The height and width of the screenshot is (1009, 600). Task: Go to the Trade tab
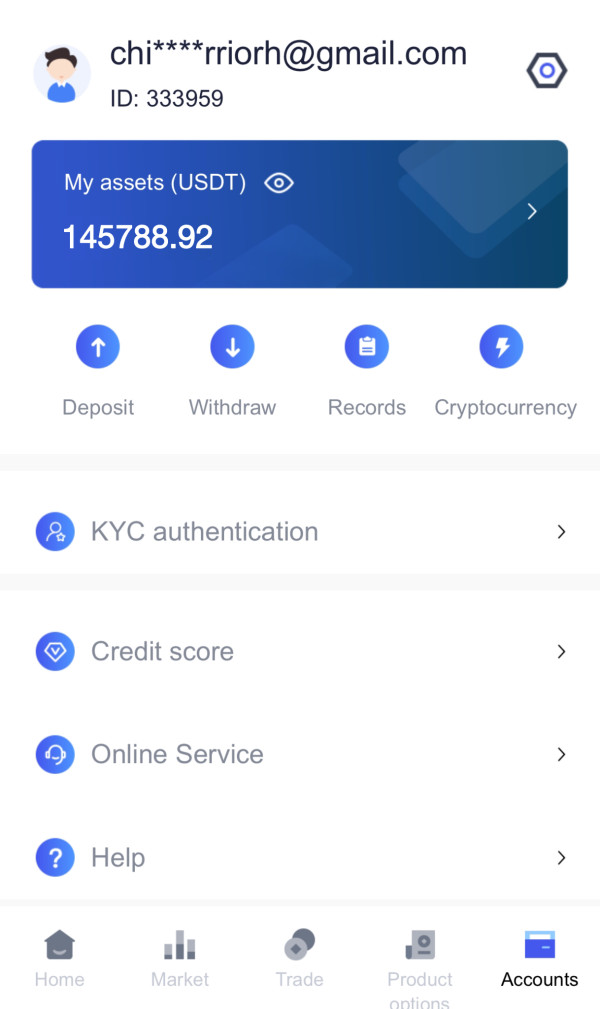click(x=299, y=959)
